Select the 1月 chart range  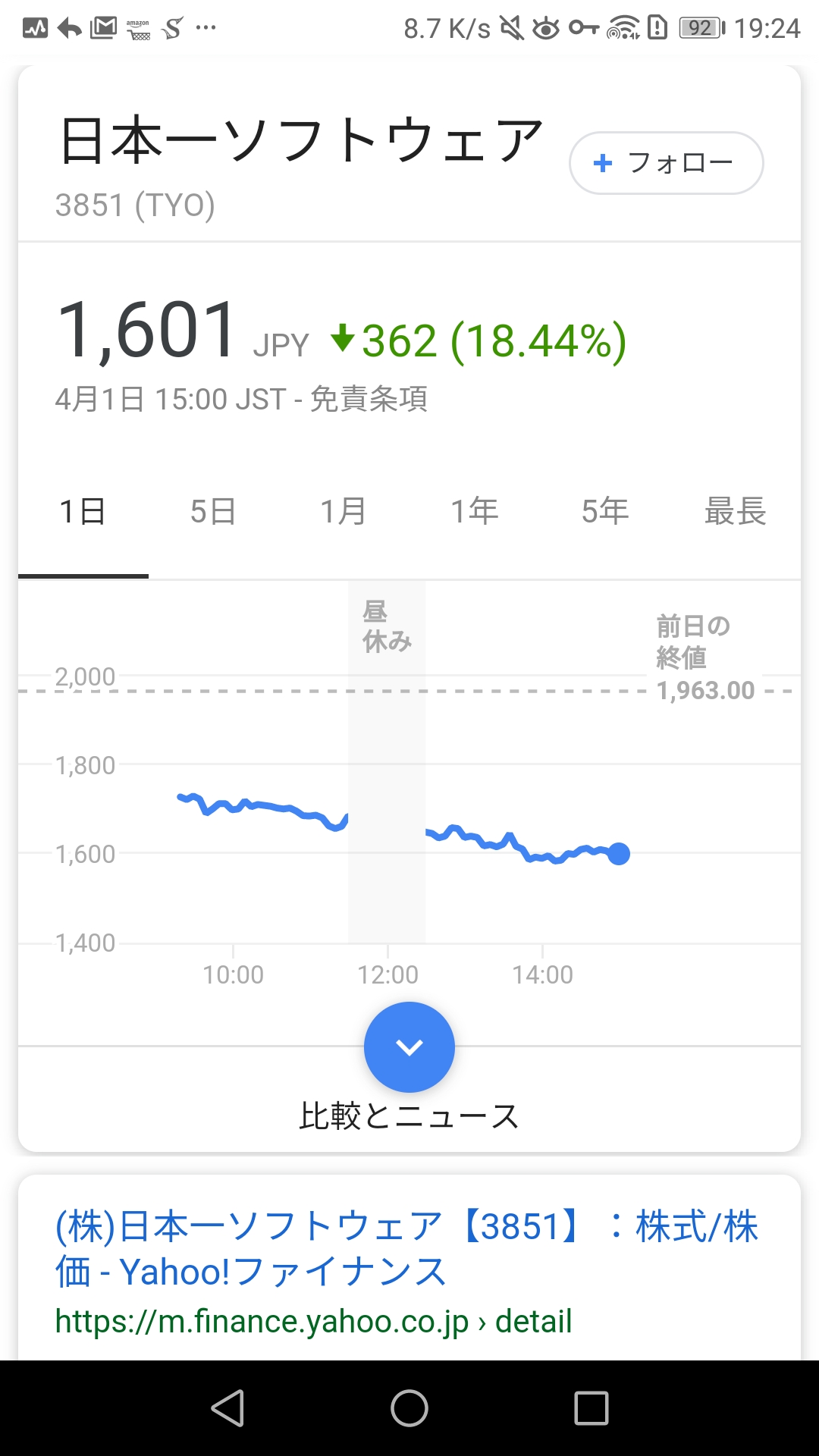(x=344, y=512)
